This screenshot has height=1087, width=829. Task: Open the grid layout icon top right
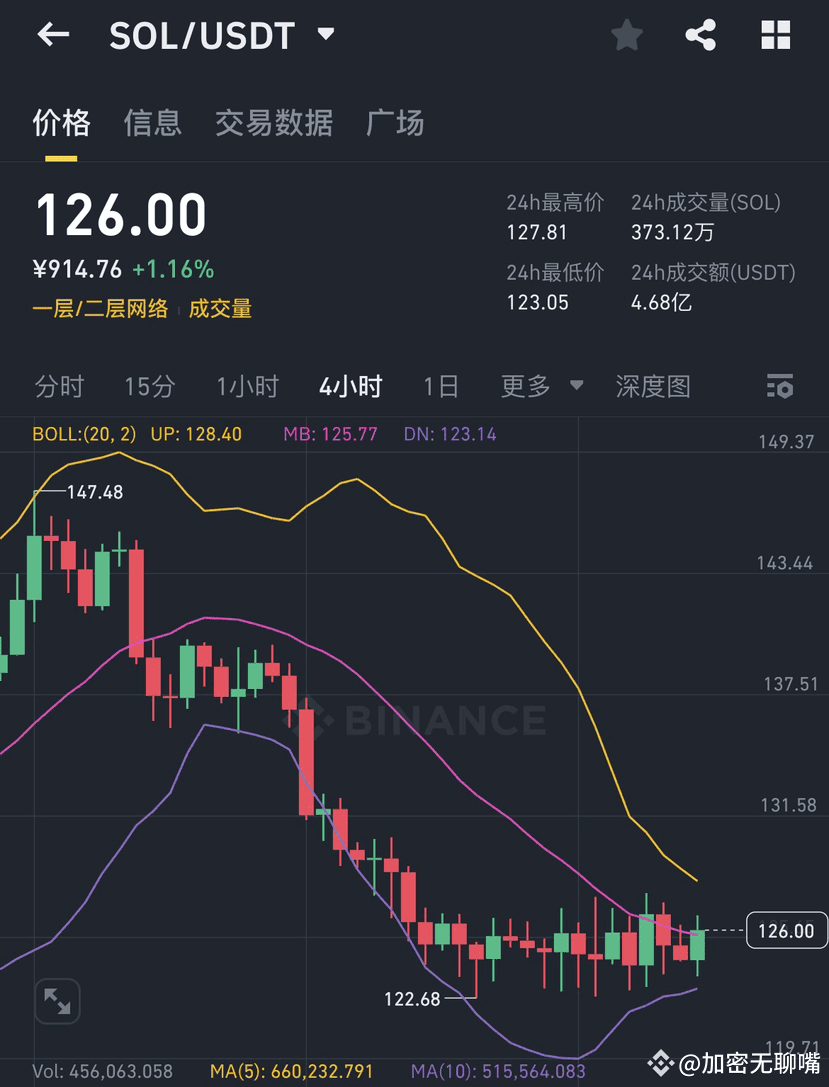tap(775, 34)
